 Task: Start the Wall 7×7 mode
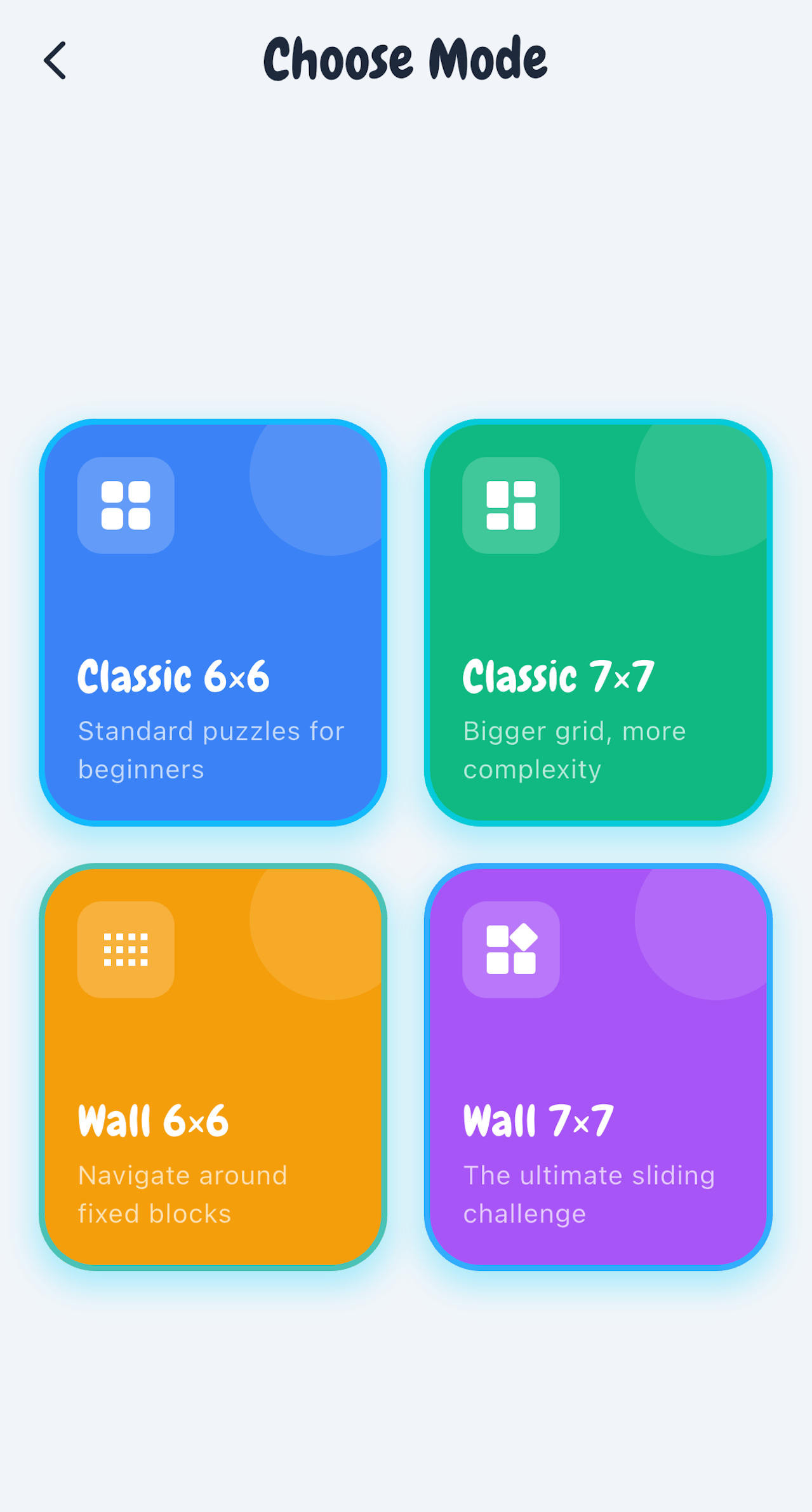(598, 1066)
